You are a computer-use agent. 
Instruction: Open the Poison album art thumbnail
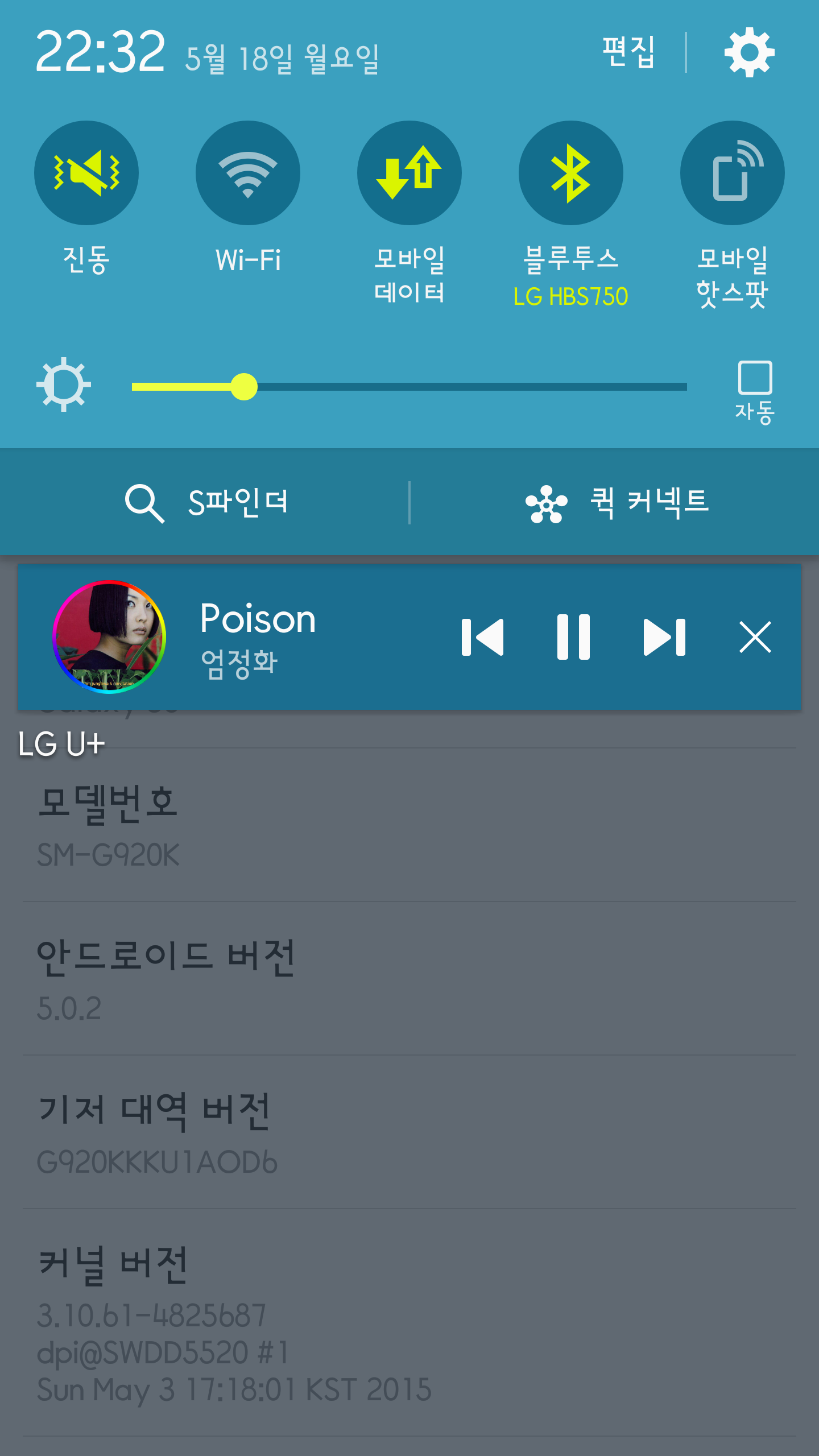pyautogui.click(x=109, y=637)
